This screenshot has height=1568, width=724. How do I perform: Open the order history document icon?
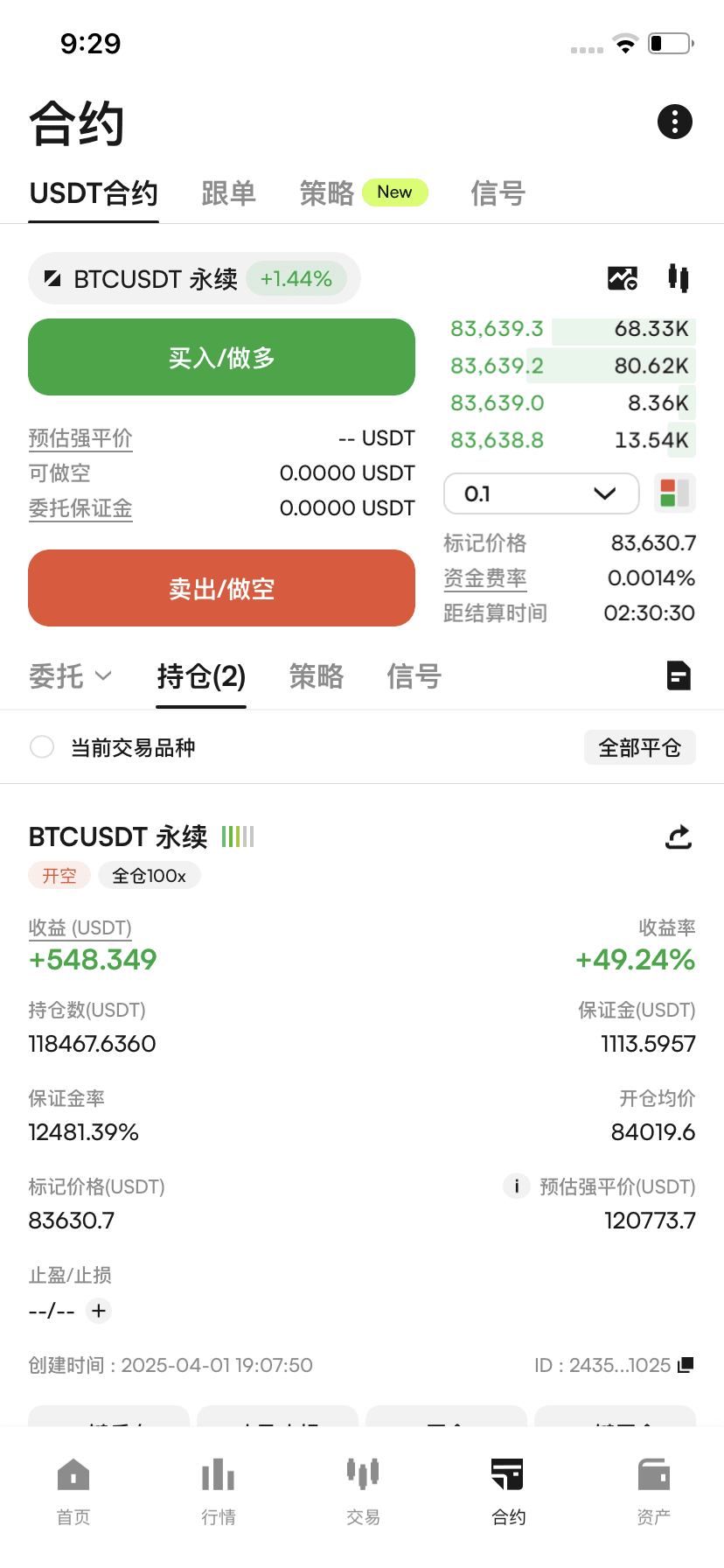pyautogui.click(x=679, y=675)
